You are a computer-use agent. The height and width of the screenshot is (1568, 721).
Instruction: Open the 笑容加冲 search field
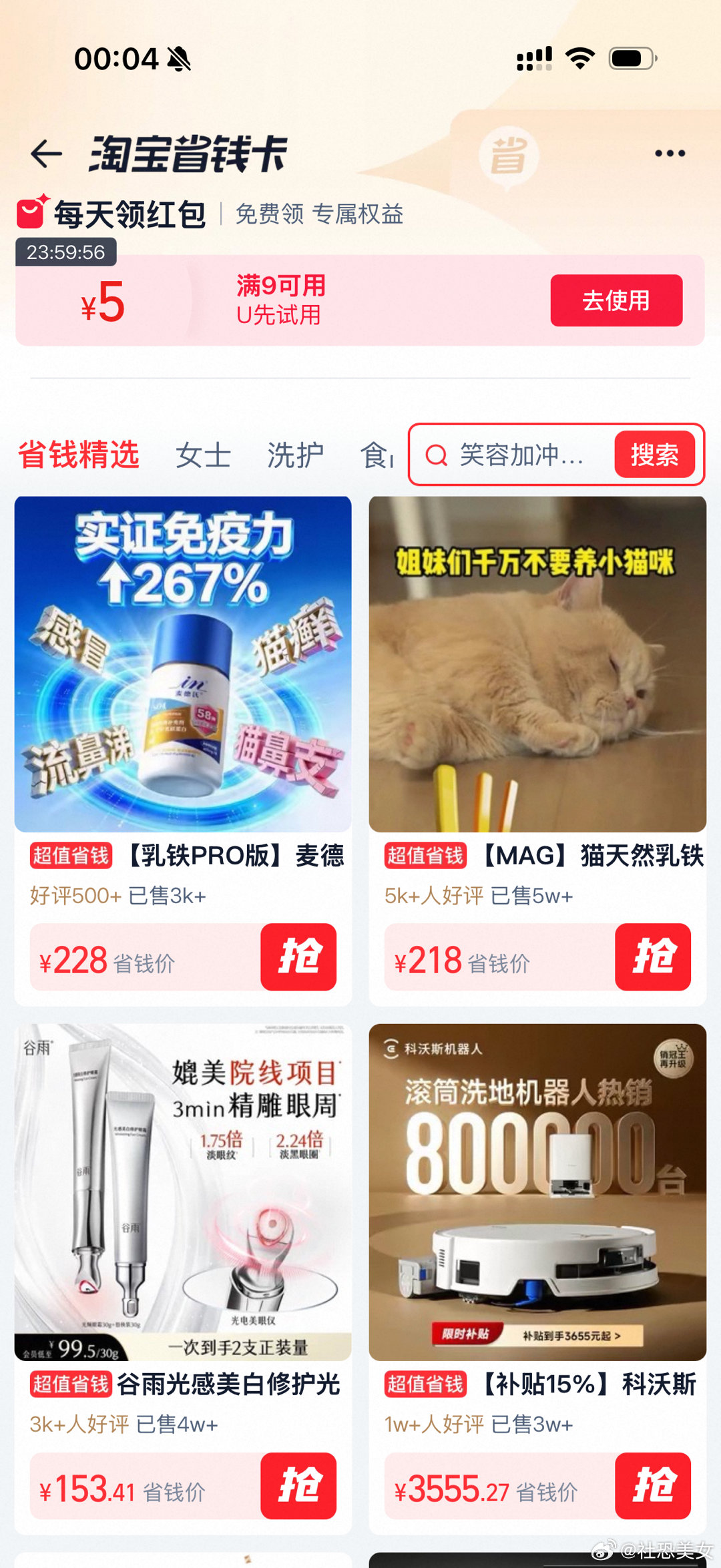(x=521, y=455)
